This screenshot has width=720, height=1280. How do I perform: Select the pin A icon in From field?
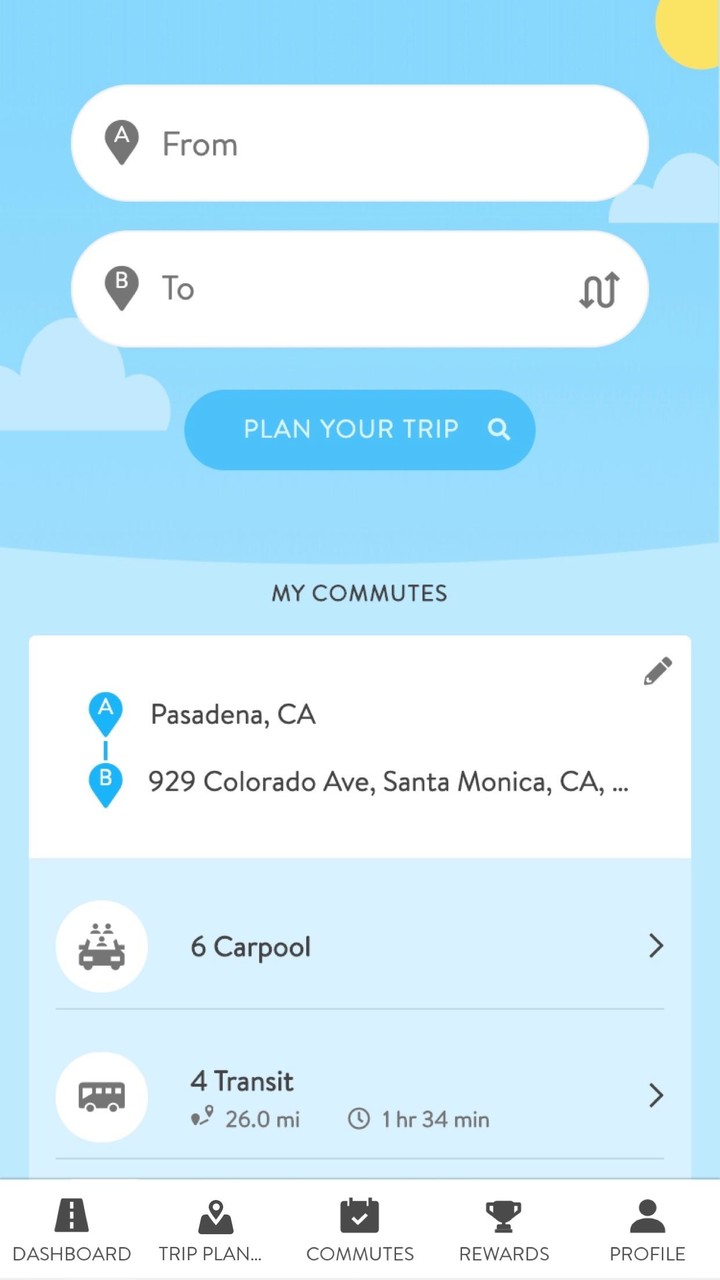120,141
